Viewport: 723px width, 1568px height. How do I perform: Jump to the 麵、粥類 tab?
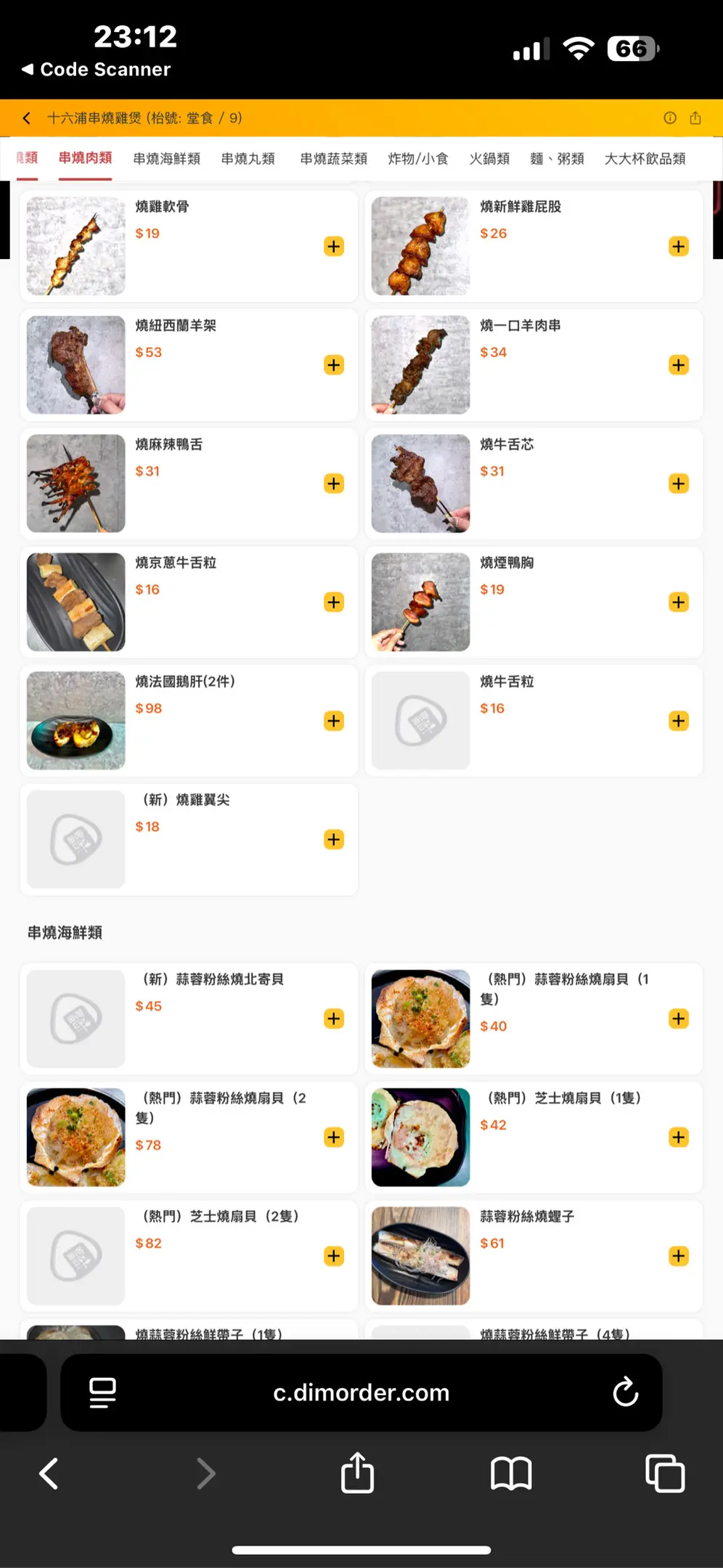tap(557, 159)
